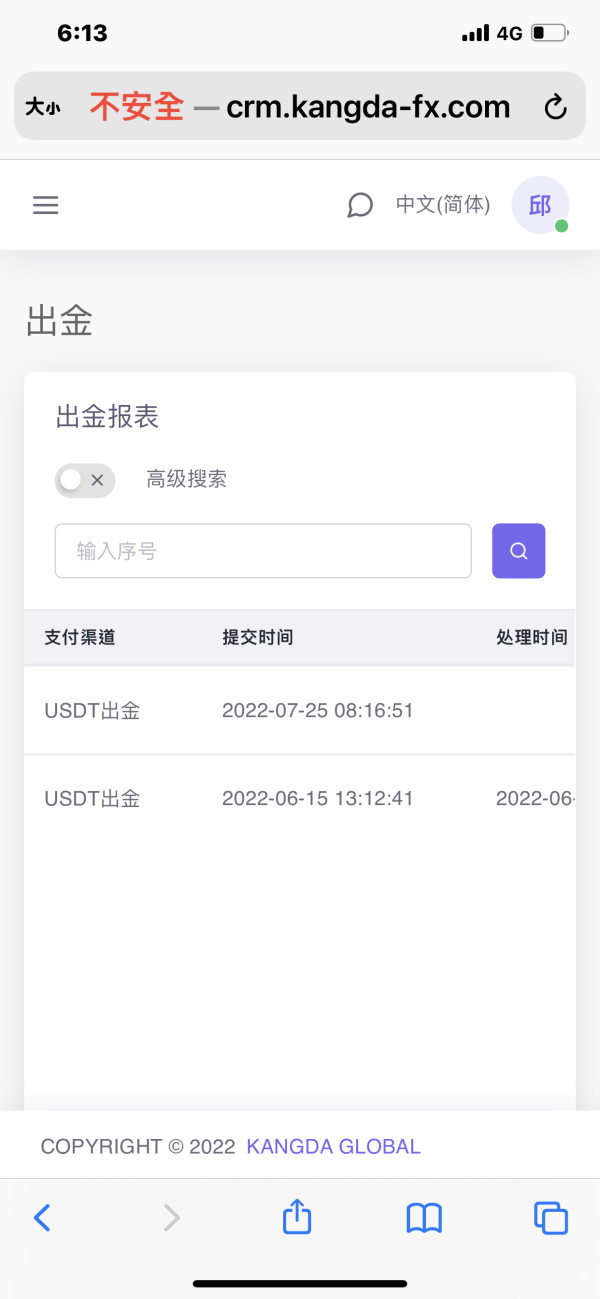Tap the purple search button

(x=519, y=551)
